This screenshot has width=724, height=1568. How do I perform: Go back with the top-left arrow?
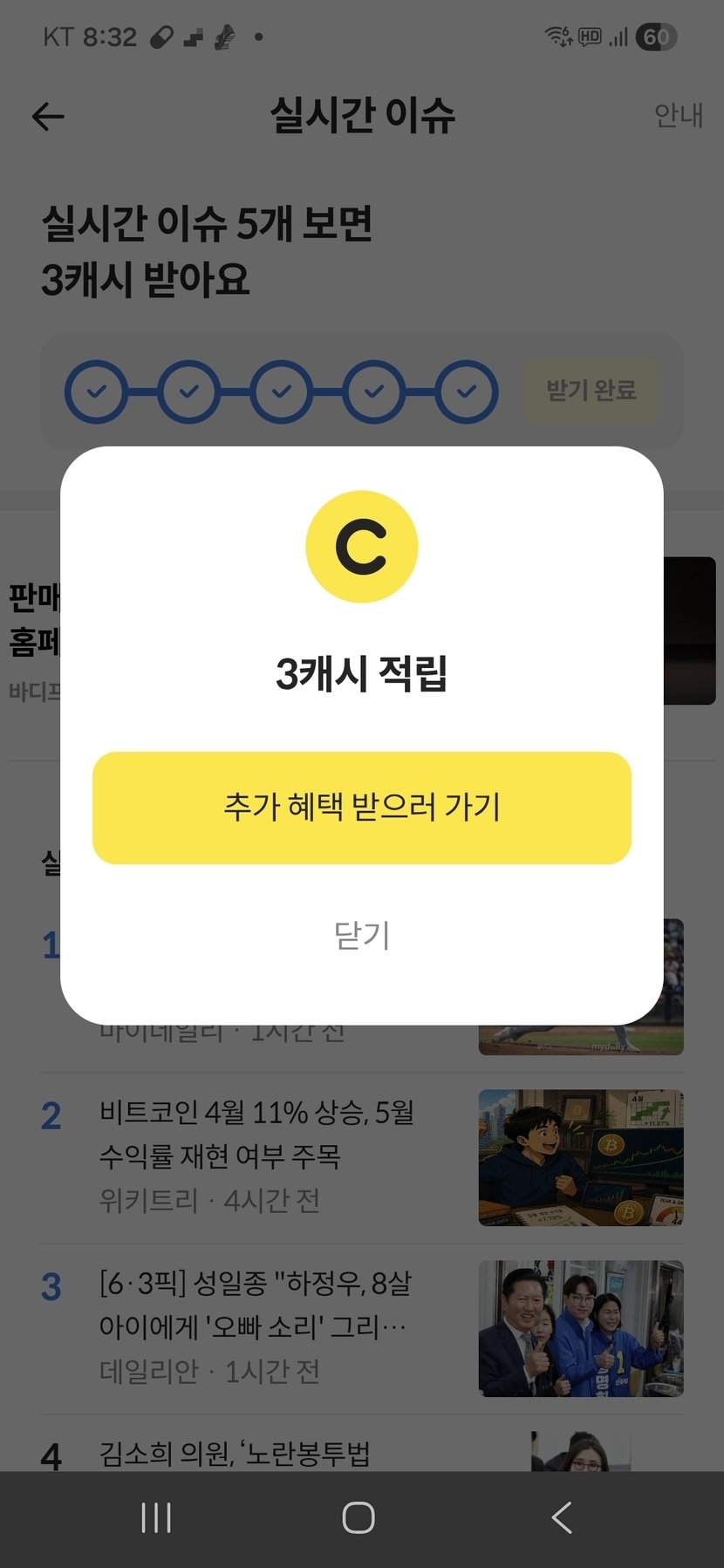(48, 116)
